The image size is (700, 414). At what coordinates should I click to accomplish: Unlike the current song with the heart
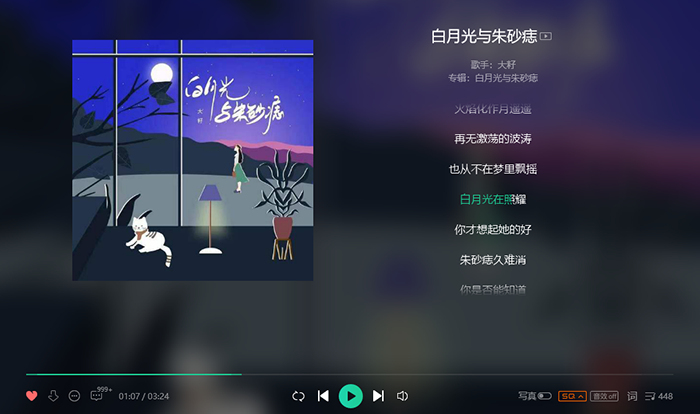(x=31, y=396)
